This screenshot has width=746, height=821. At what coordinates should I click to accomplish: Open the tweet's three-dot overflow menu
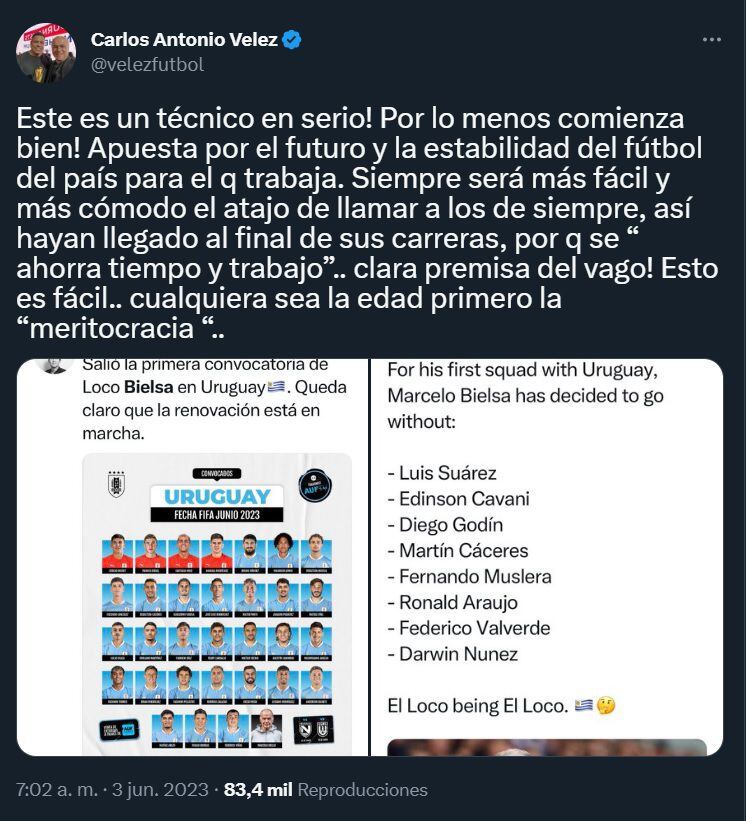tap(712, 40)
